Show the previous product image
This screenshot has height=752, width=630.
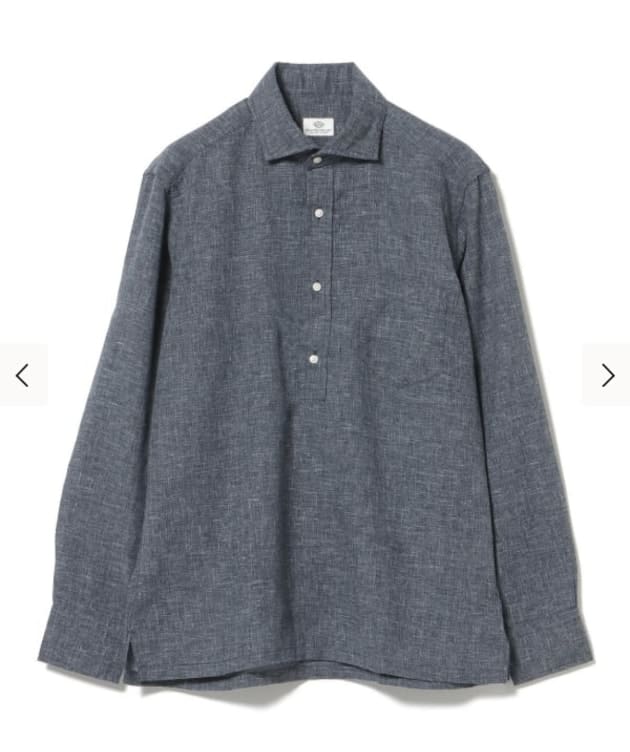tap(22, 375)
